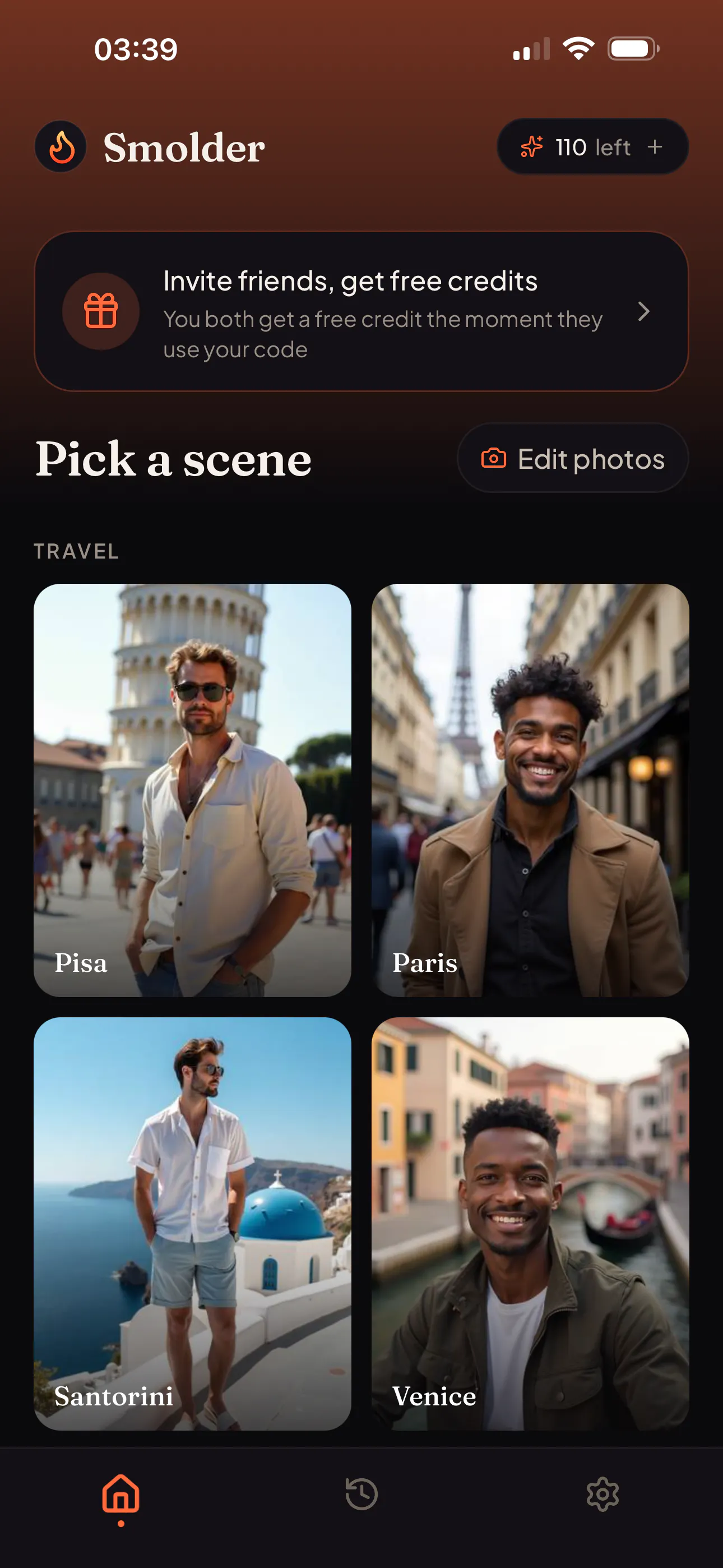Pick the Santorini scene card
The width and height of the screenshot is (723, 1568).
(192, 1224)
